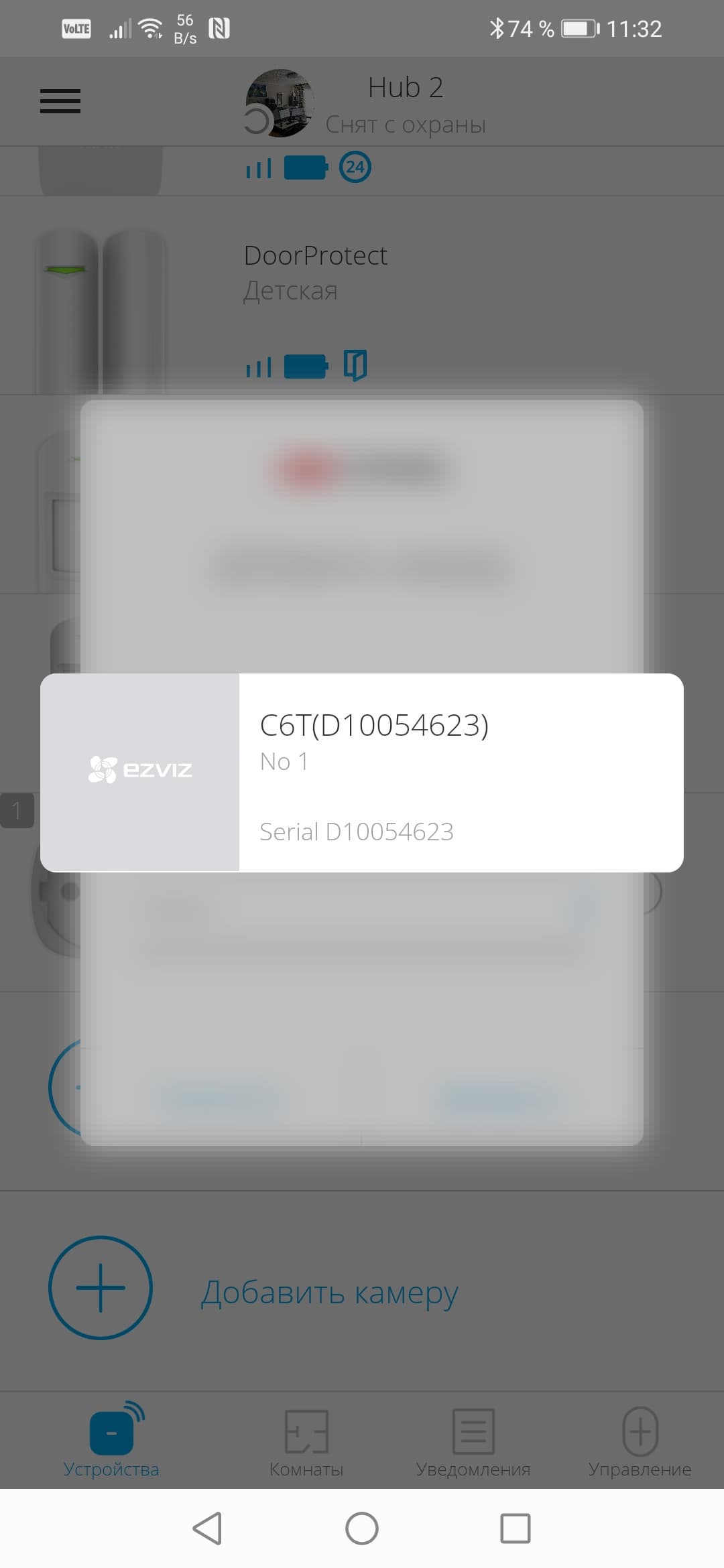Open the hamburger menu
Viewport: 724px width, 1568px height.
point(60,101)
